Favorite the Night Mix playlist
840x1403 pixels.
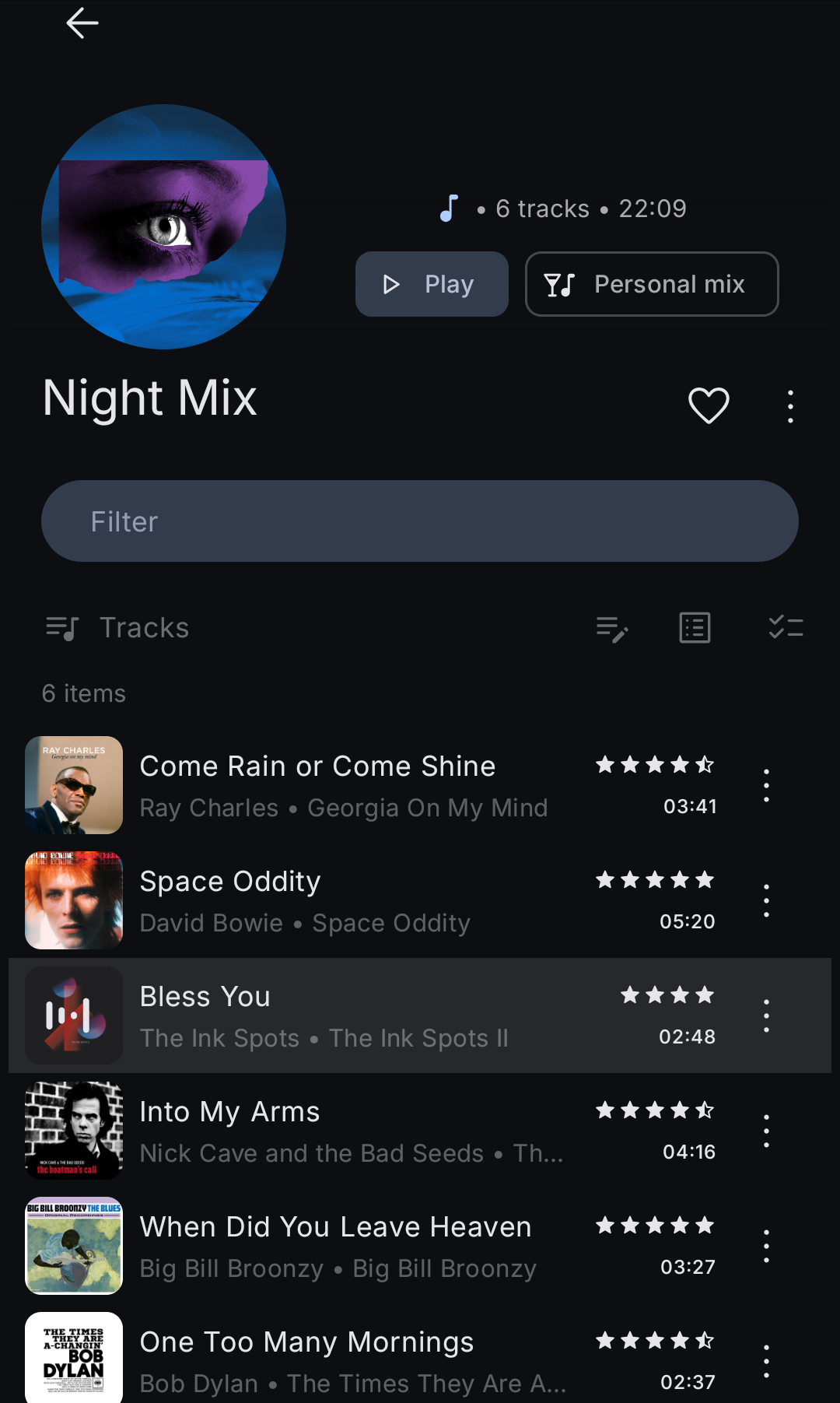pyautogui.click(x=709, y=405)
